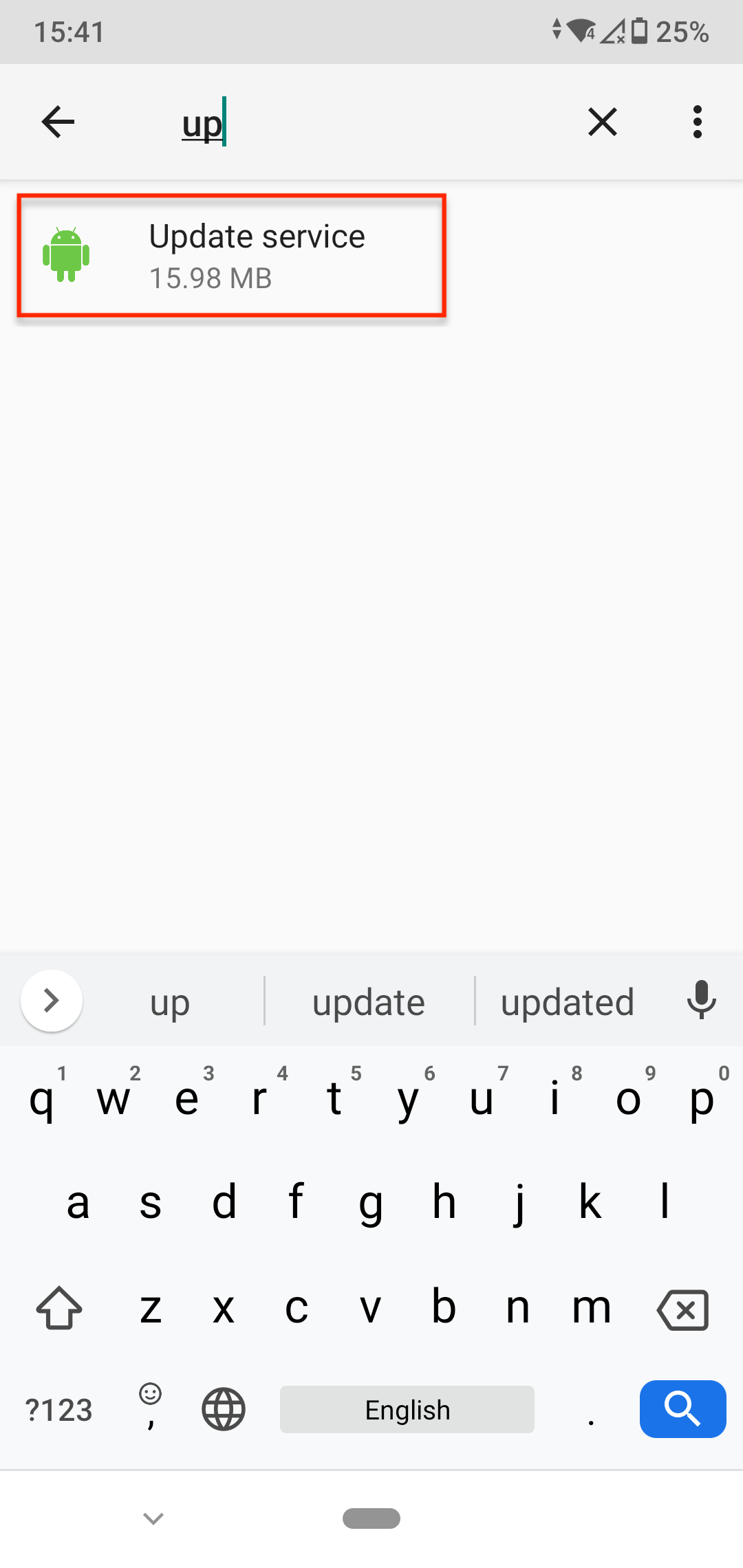
Task: Tap the back arrow to exit search
Action: click(58, 121)
